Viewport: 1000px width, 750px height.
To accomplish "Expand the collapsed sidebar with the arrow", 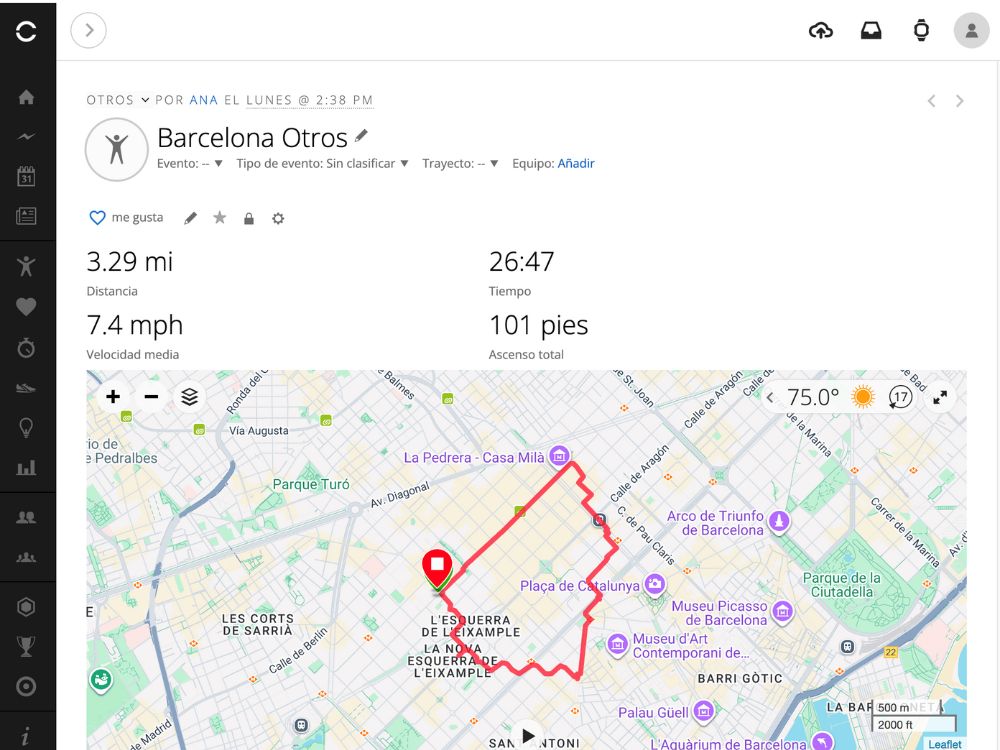I will point(89,30).
